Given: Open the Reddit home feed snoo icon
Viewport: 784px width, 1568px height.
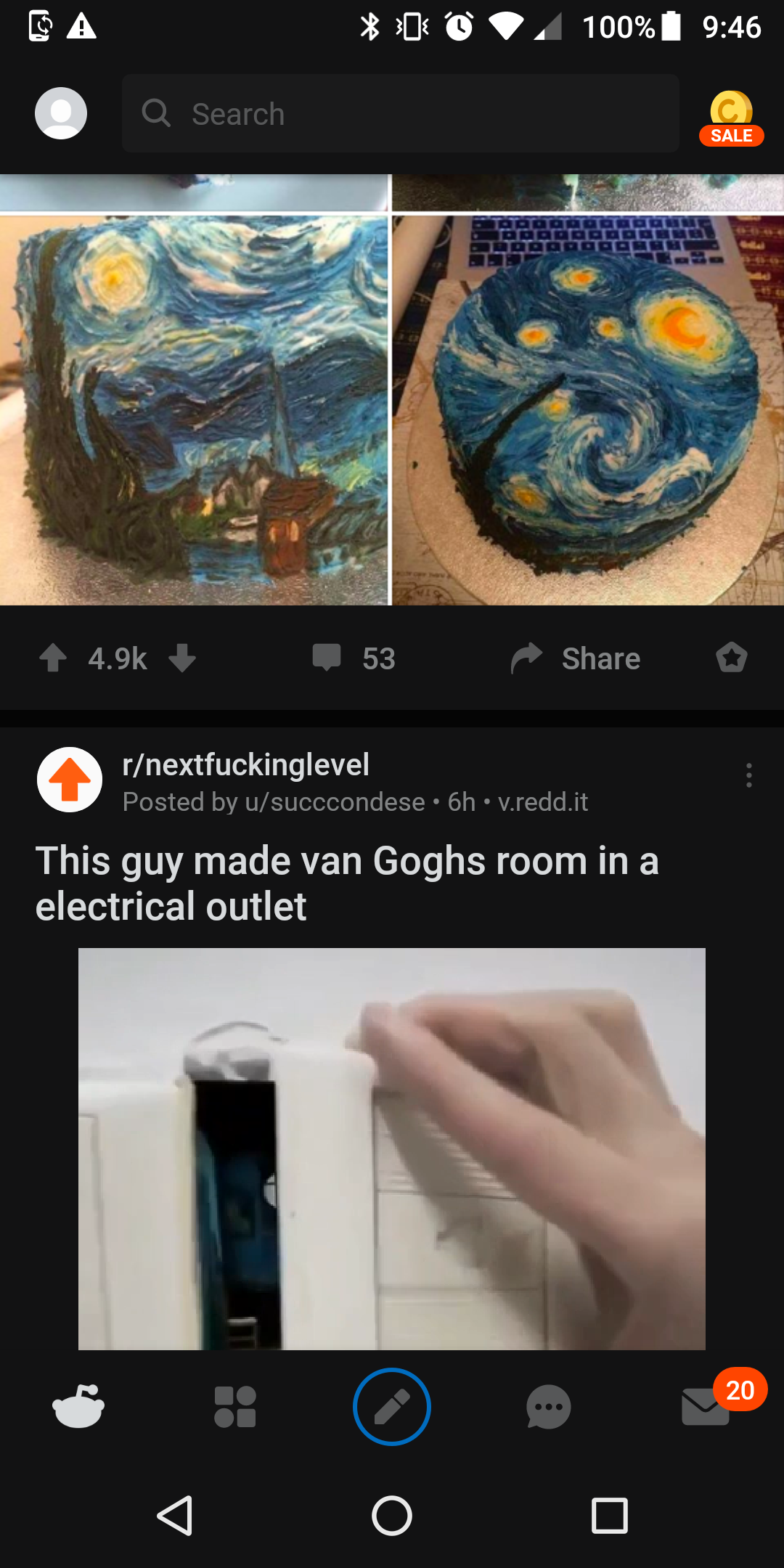Looking at the screenshot, I should click(x=78, y=1406).
